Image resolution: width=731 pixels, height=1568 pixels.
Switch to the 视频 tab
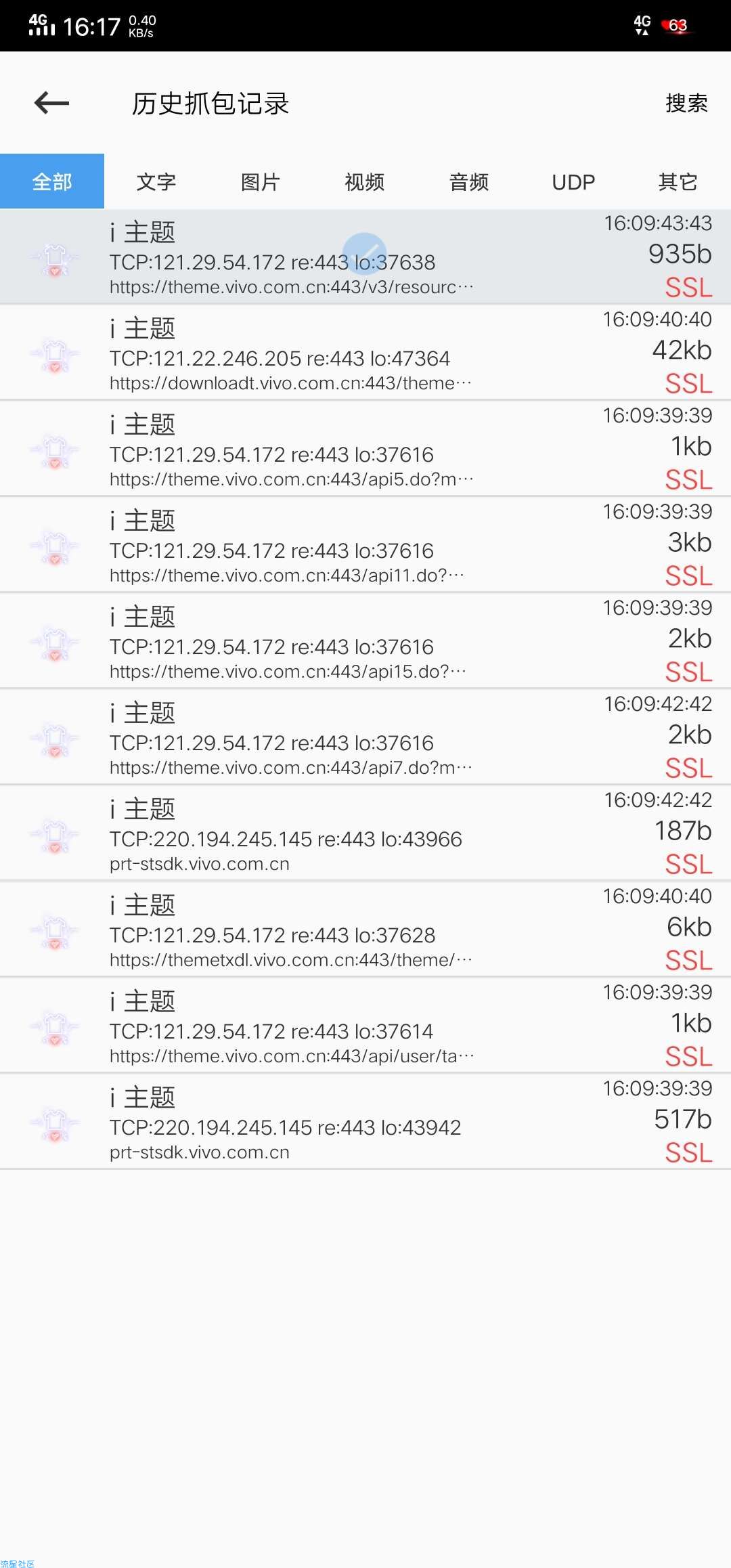point(365,181)
